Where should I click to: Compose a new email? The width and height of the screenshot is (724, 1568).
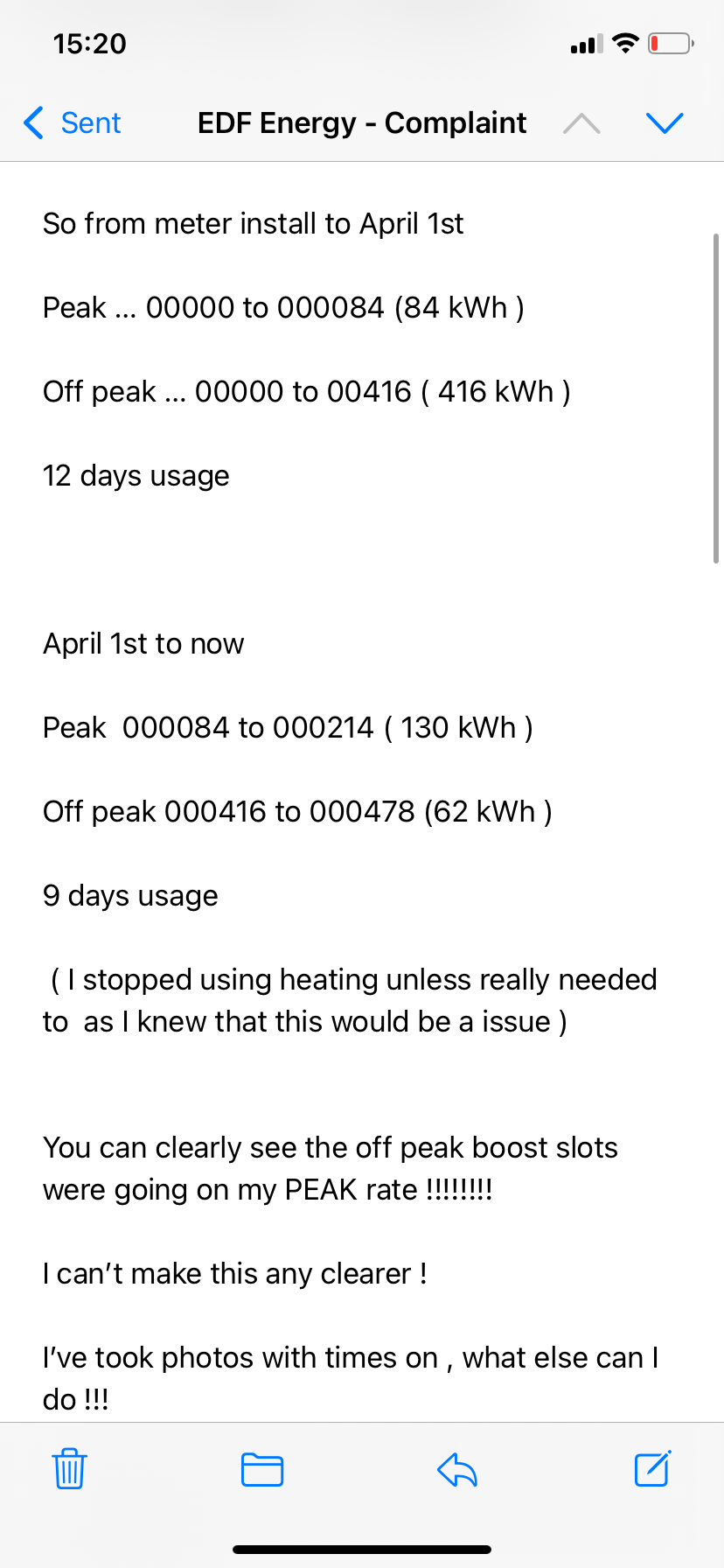652,1468
